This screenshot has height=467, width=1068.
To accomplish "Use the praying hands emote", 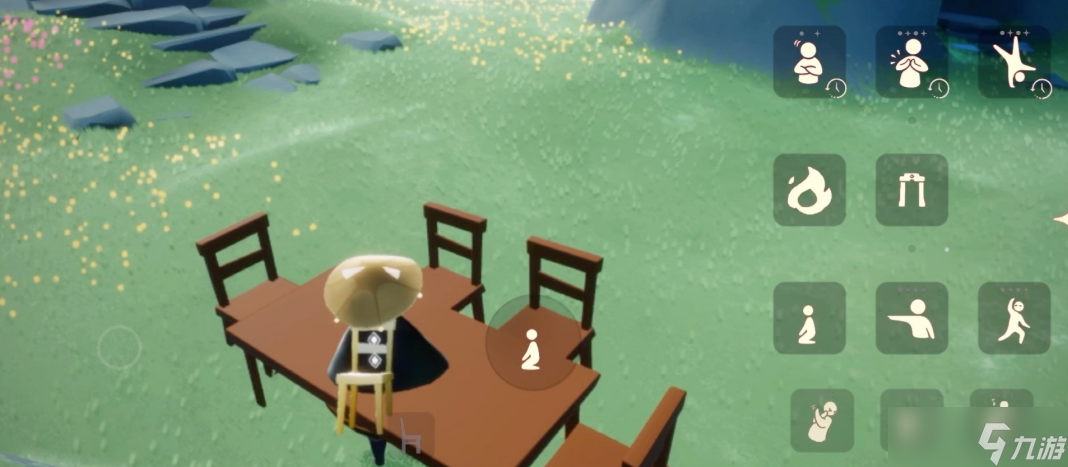I will 912,62.
